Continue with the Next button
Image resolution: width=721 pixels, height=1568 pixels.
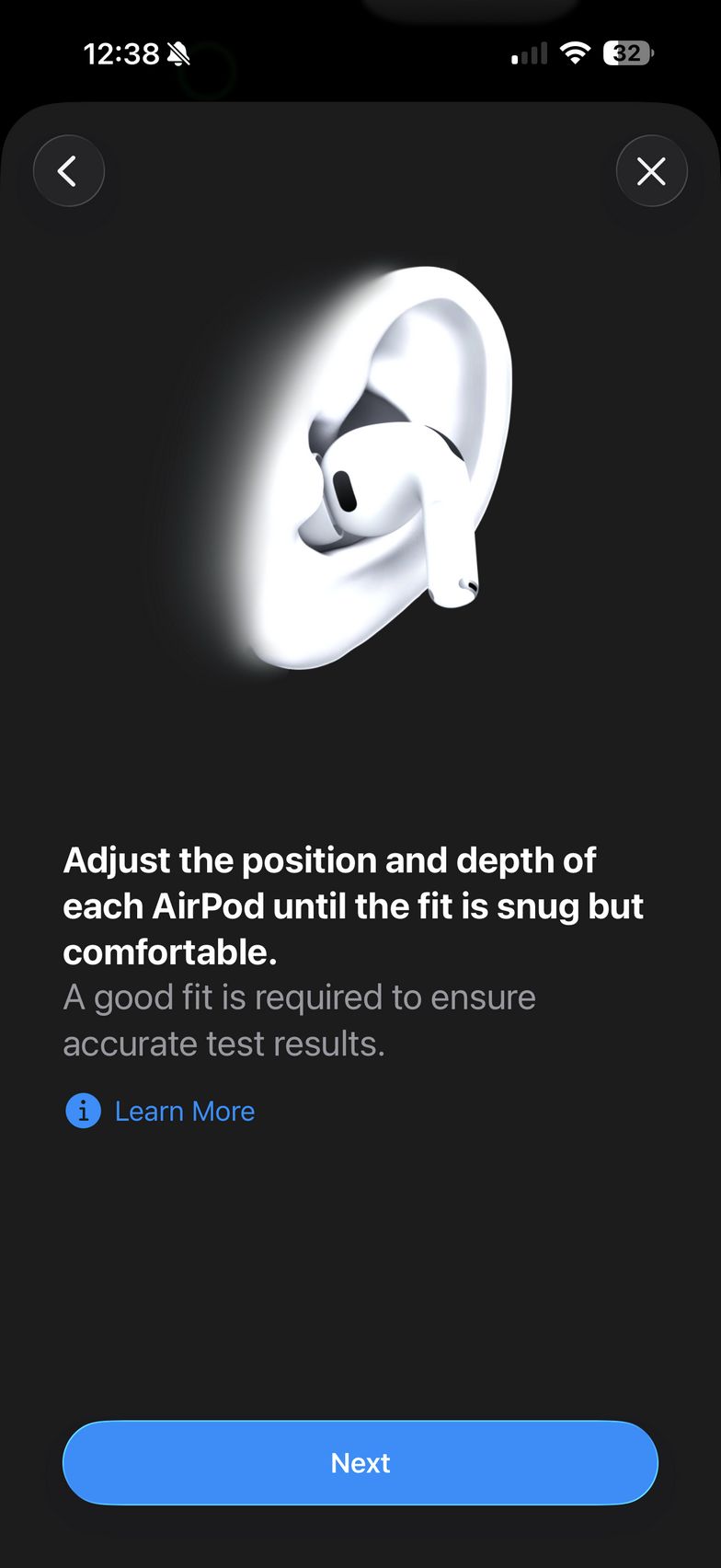pos(360,1463)
